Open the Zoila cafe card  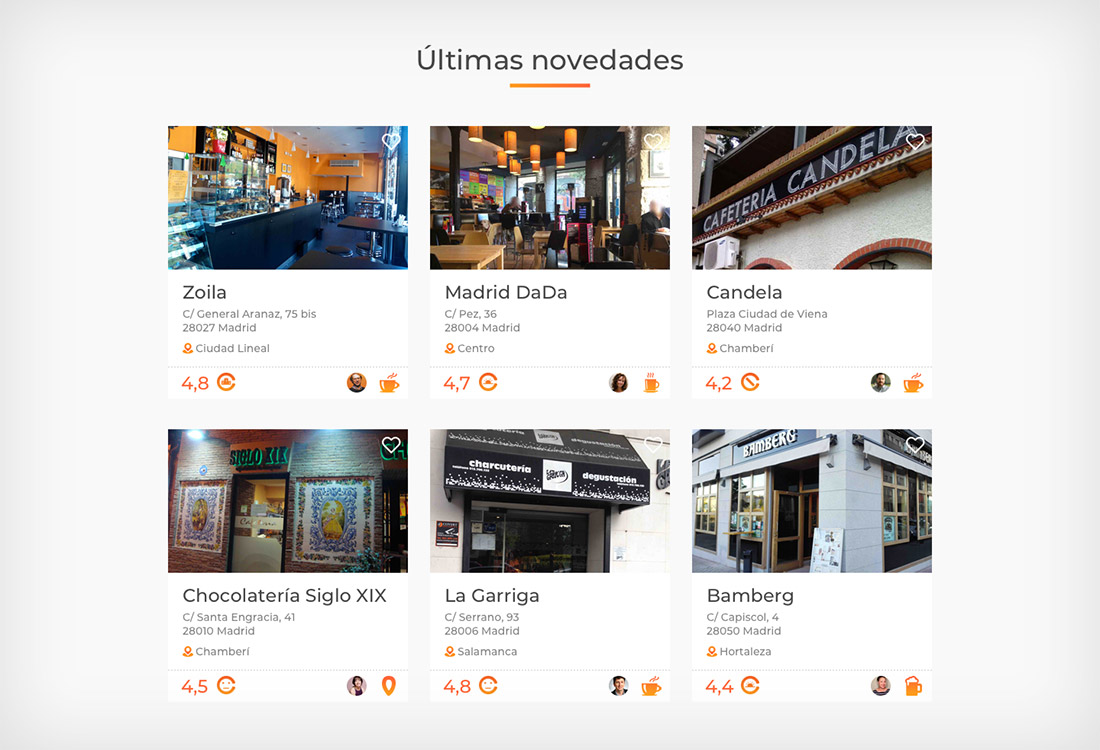point(204,293)
